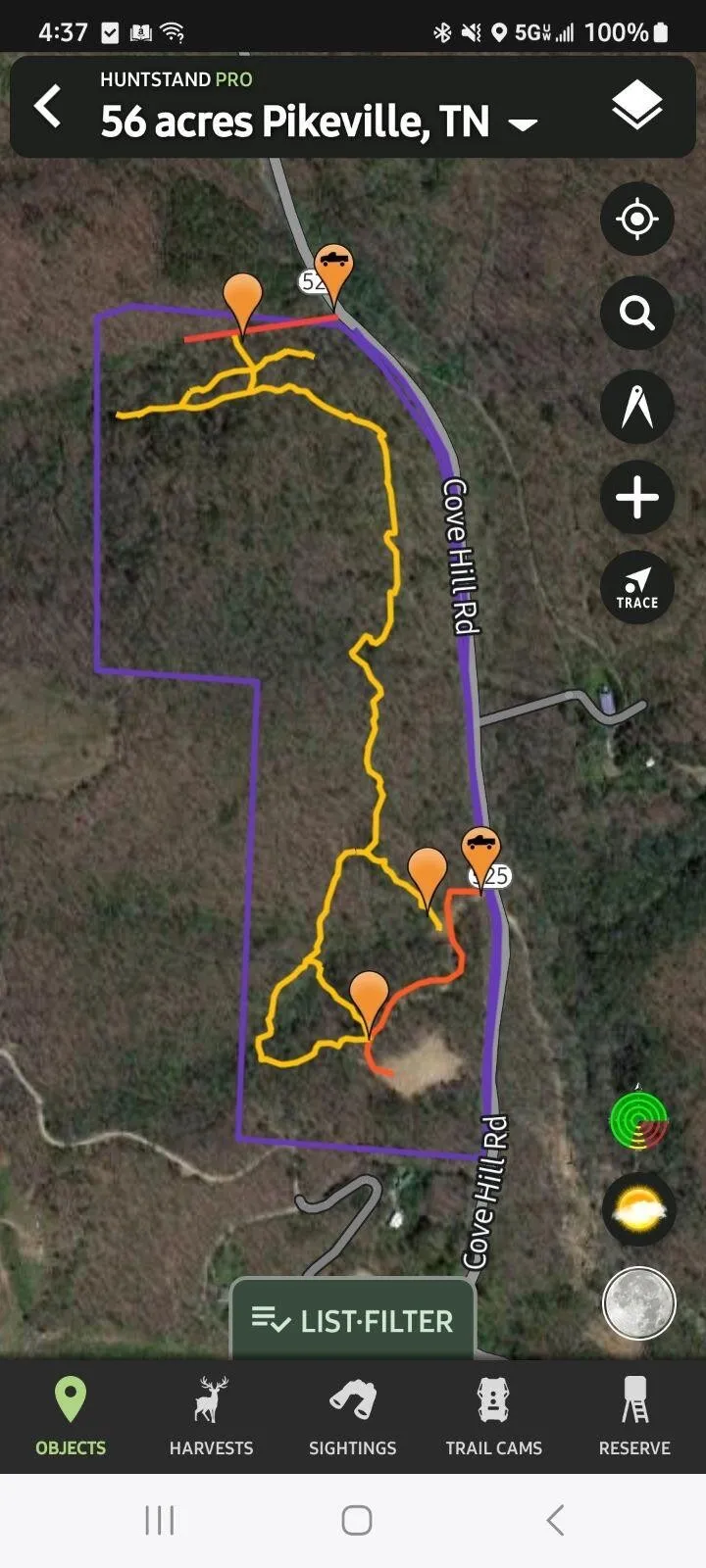Image resolution: width=706 pixels, height=1568 pixels.
Task: View the weather forecast
Action: coord(638,1210)
